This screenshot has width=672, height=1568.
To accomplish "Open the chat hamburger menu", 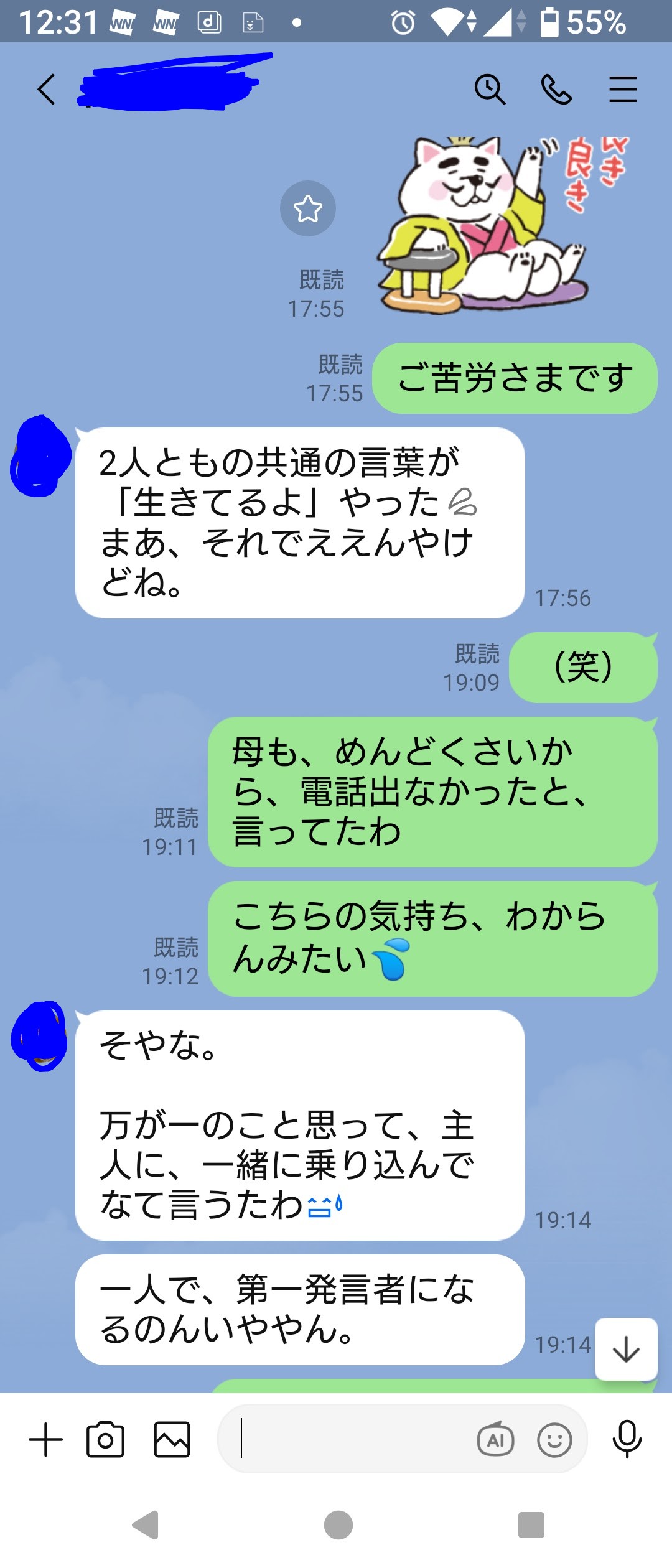I will 623,90.
